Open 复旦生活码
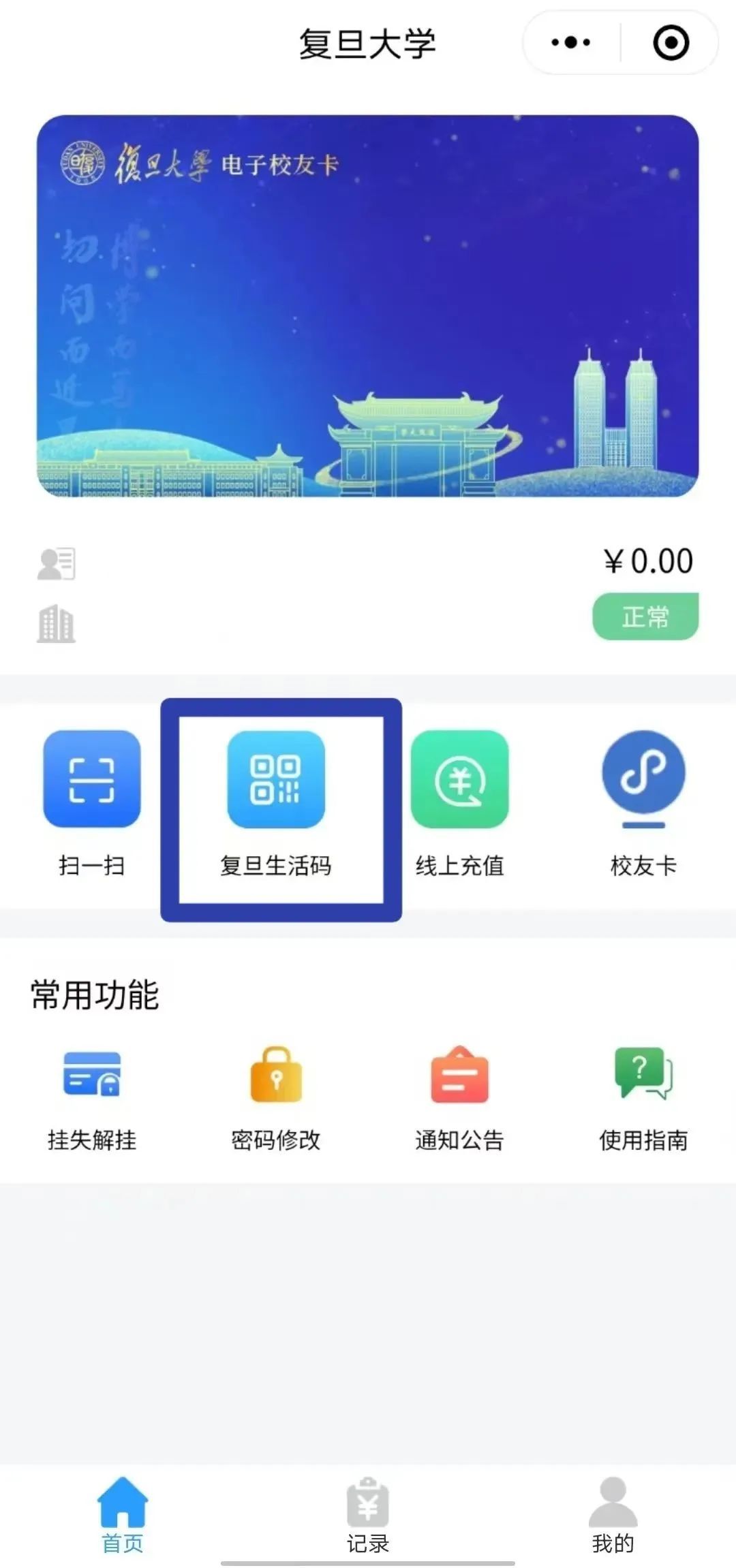 click(x=276, y=804)
